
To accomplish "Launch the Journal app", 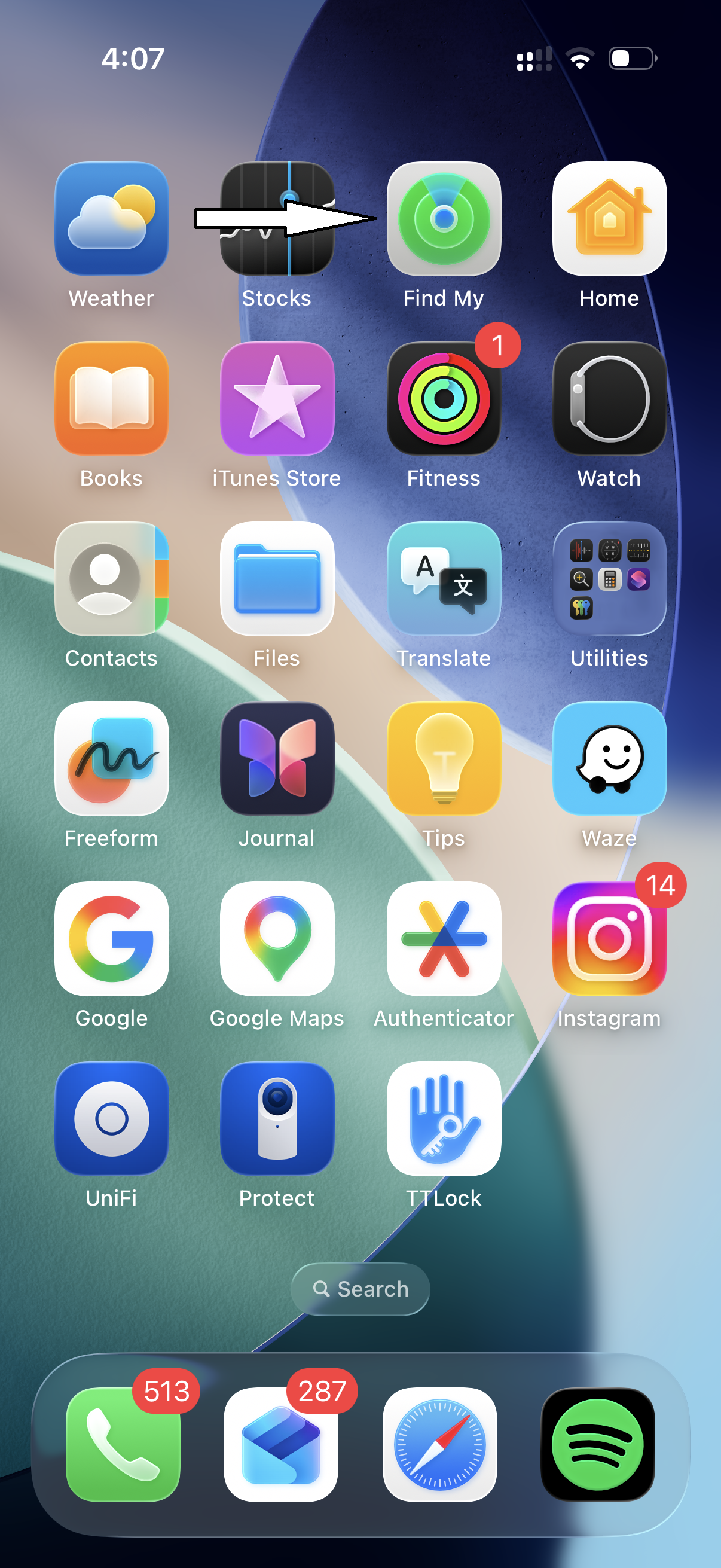I will (x=277, y=758).
